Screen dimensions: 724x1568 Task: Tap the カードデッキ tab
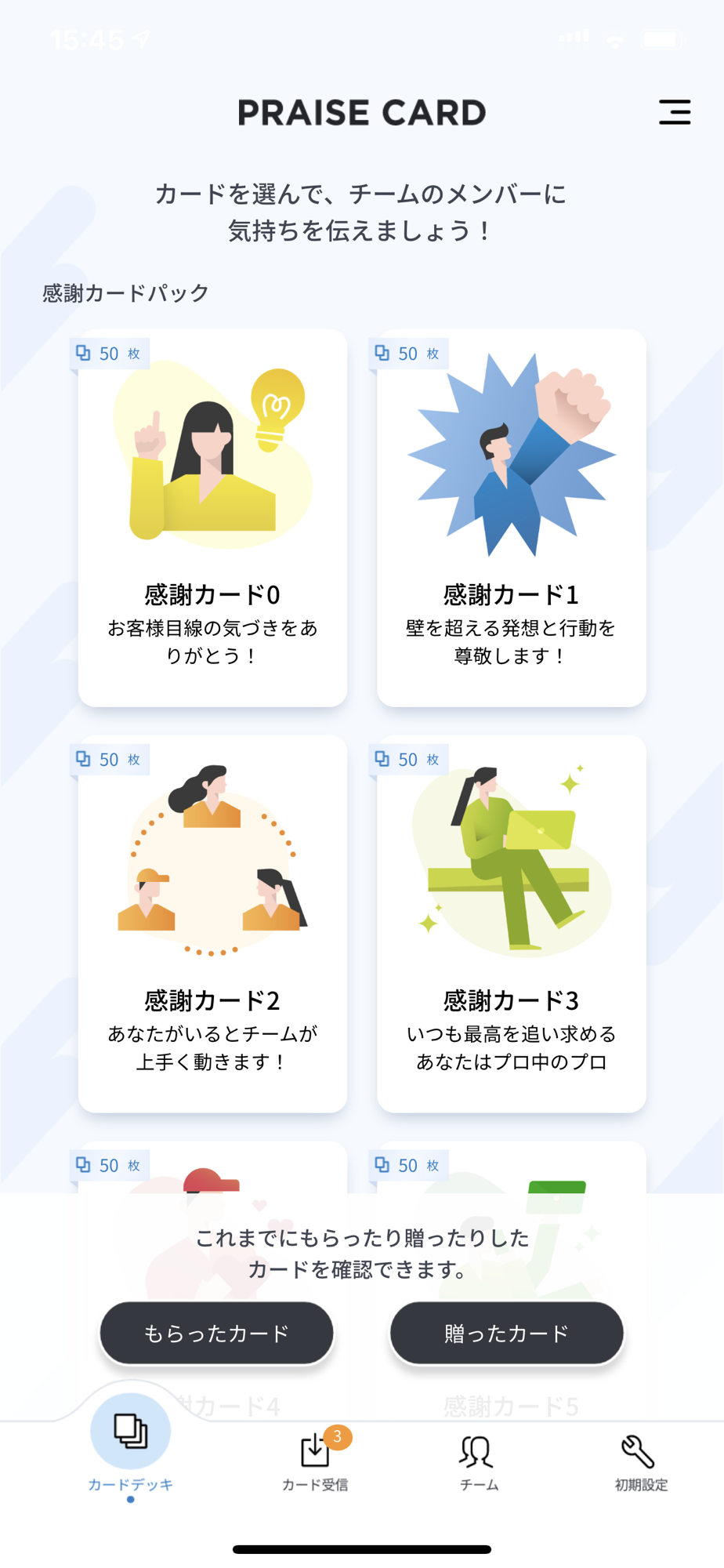(130, 1449)
